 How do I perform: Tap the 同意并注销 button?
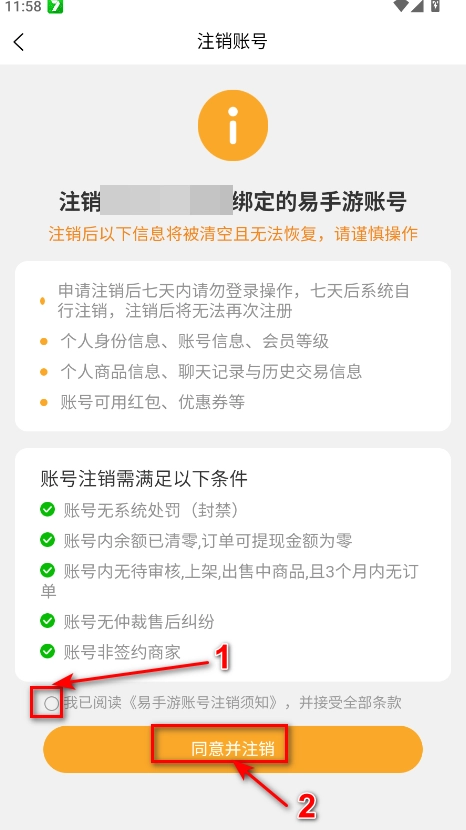click(x=233, y=749)
